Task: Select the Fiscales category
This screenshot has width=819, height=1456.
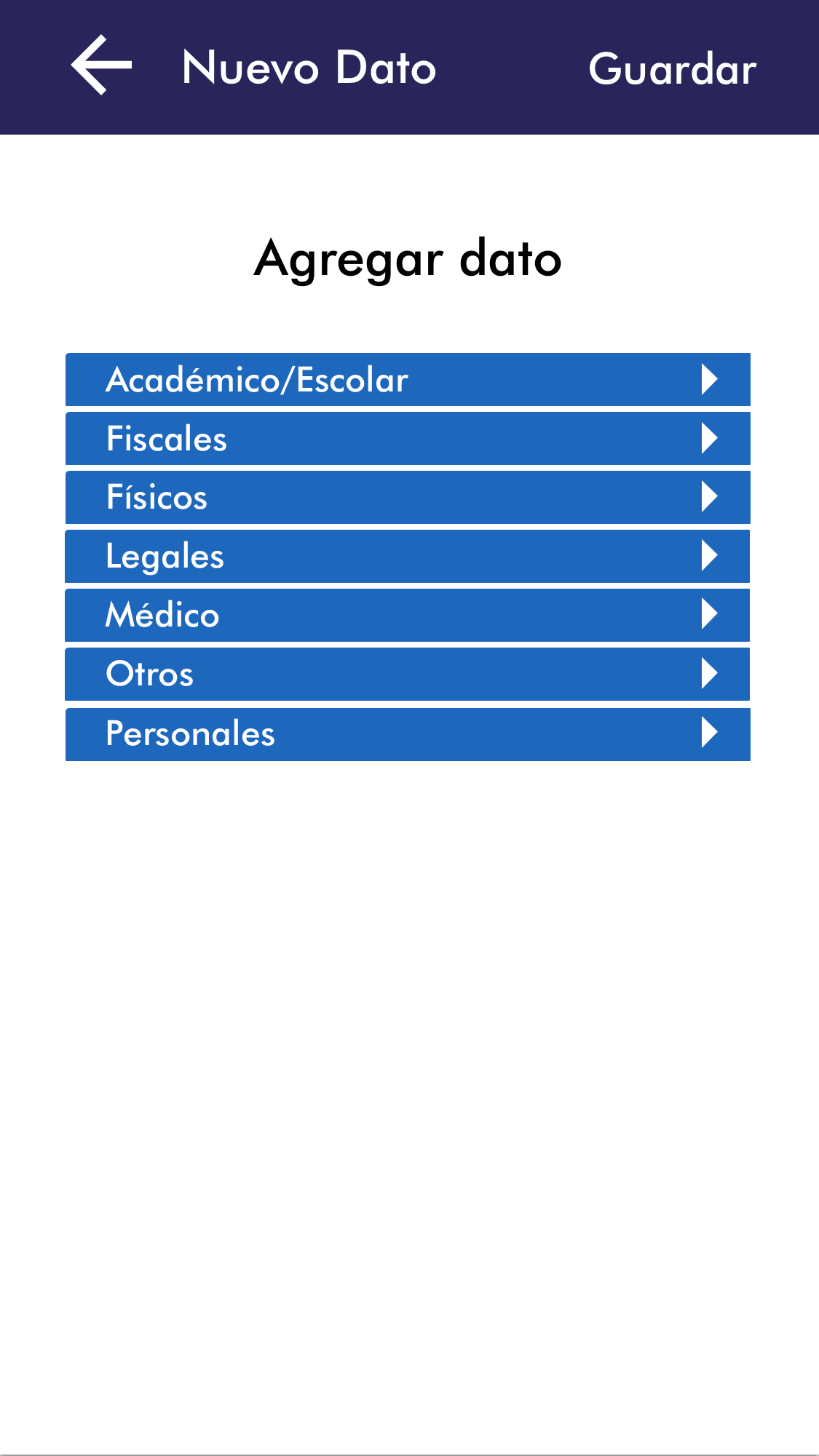Action: 408,438
